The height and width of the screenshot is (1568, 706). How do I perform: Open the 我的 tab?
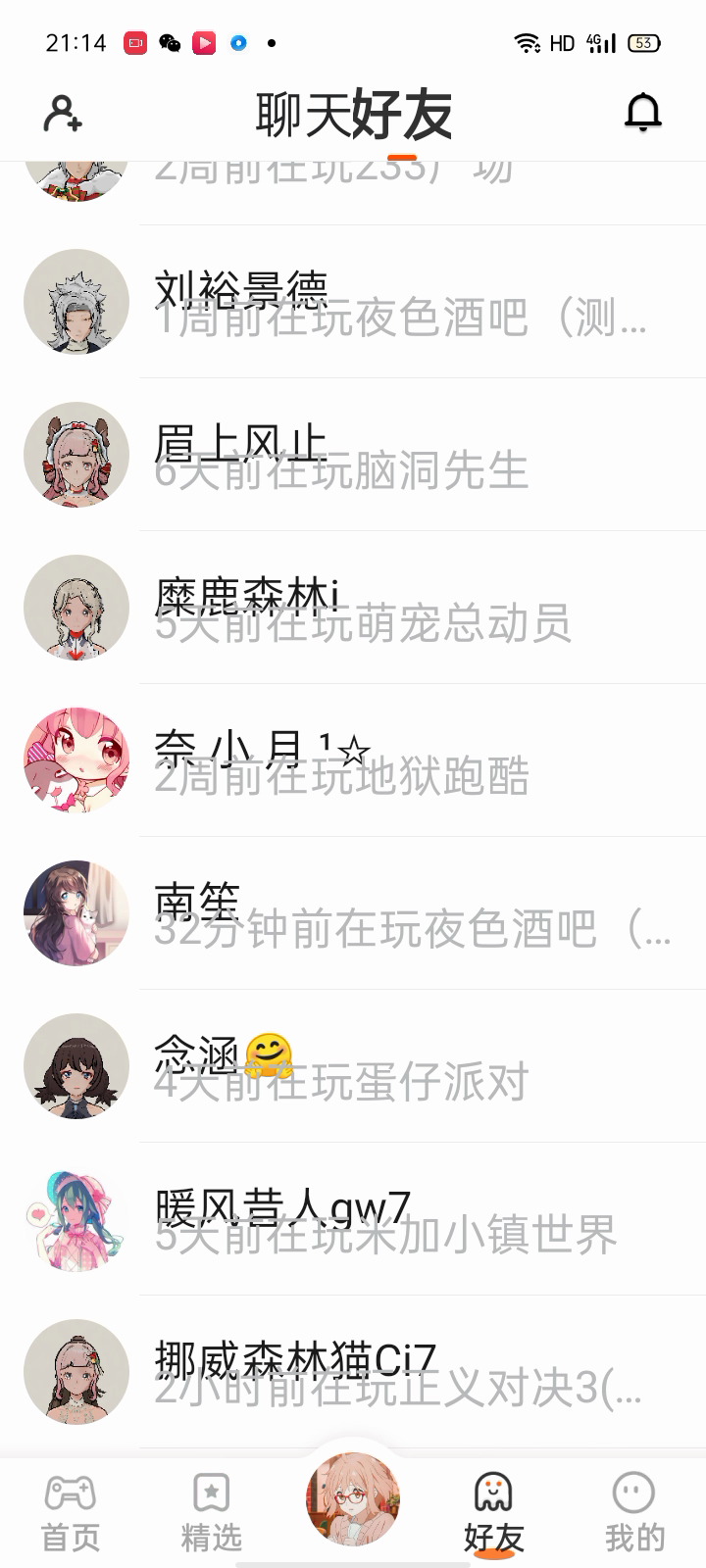pyautogui.click(x=634, y=1513)
